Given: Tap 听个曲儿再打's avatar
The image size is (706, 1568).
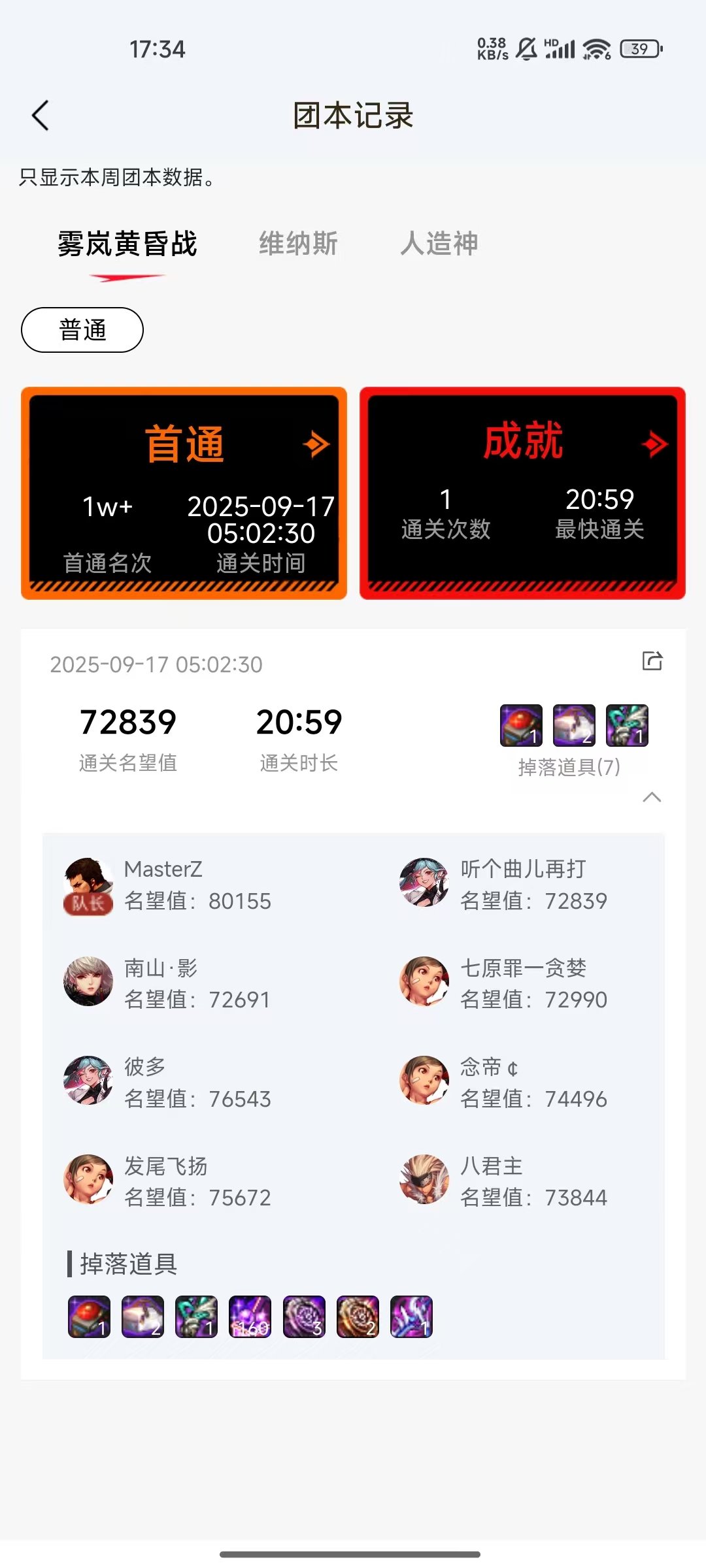Looking at the screenshot, I should click(x=423, y=882).
